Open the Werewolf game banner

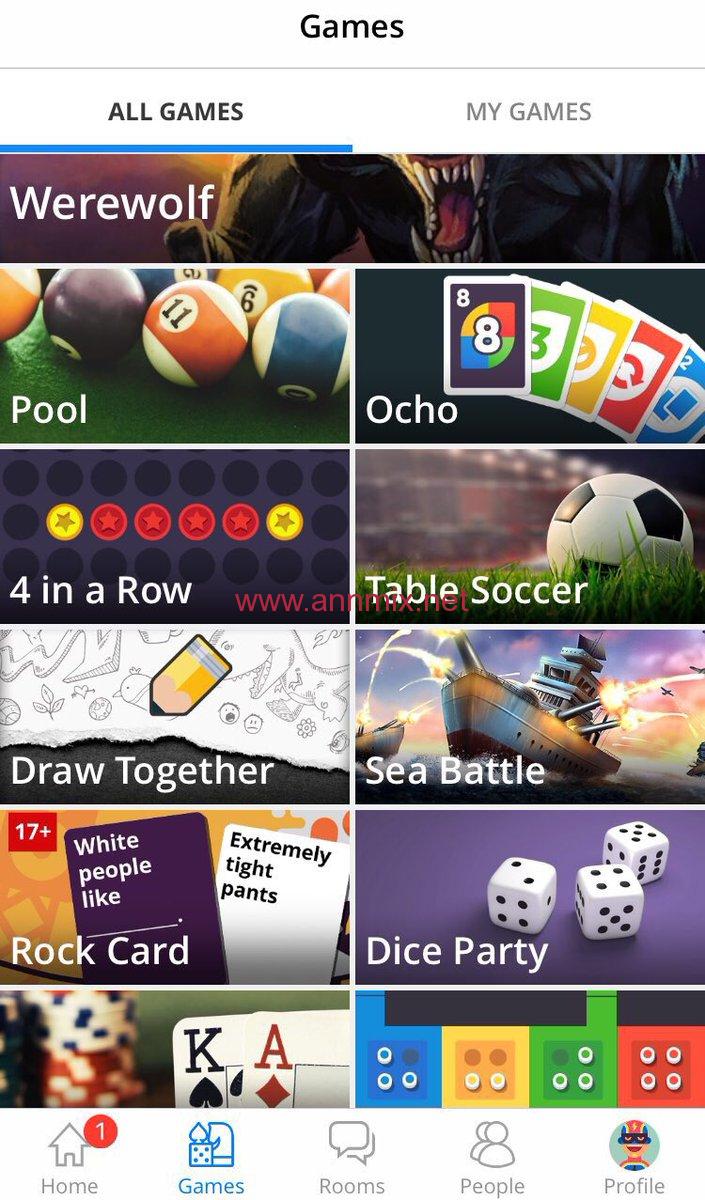click(352, 208)
